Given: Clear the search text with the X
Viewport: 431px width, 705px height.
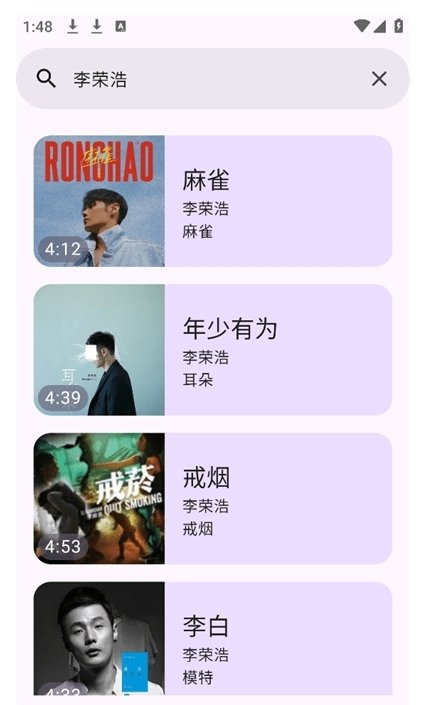Looking at the screenshot, I should point(379,79).
